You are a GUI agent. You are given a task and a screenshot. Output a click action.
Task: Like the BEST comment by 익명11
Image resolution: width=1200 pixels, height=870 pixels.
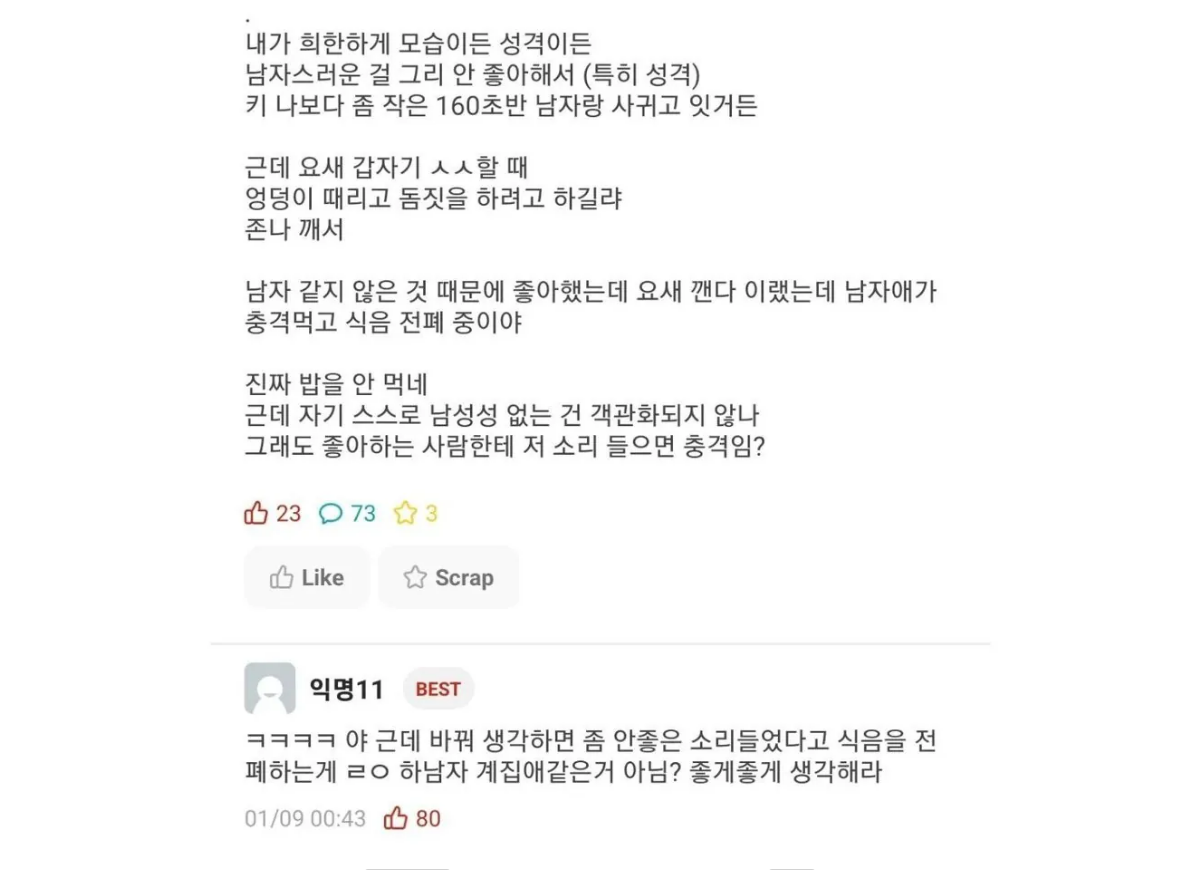412,818
